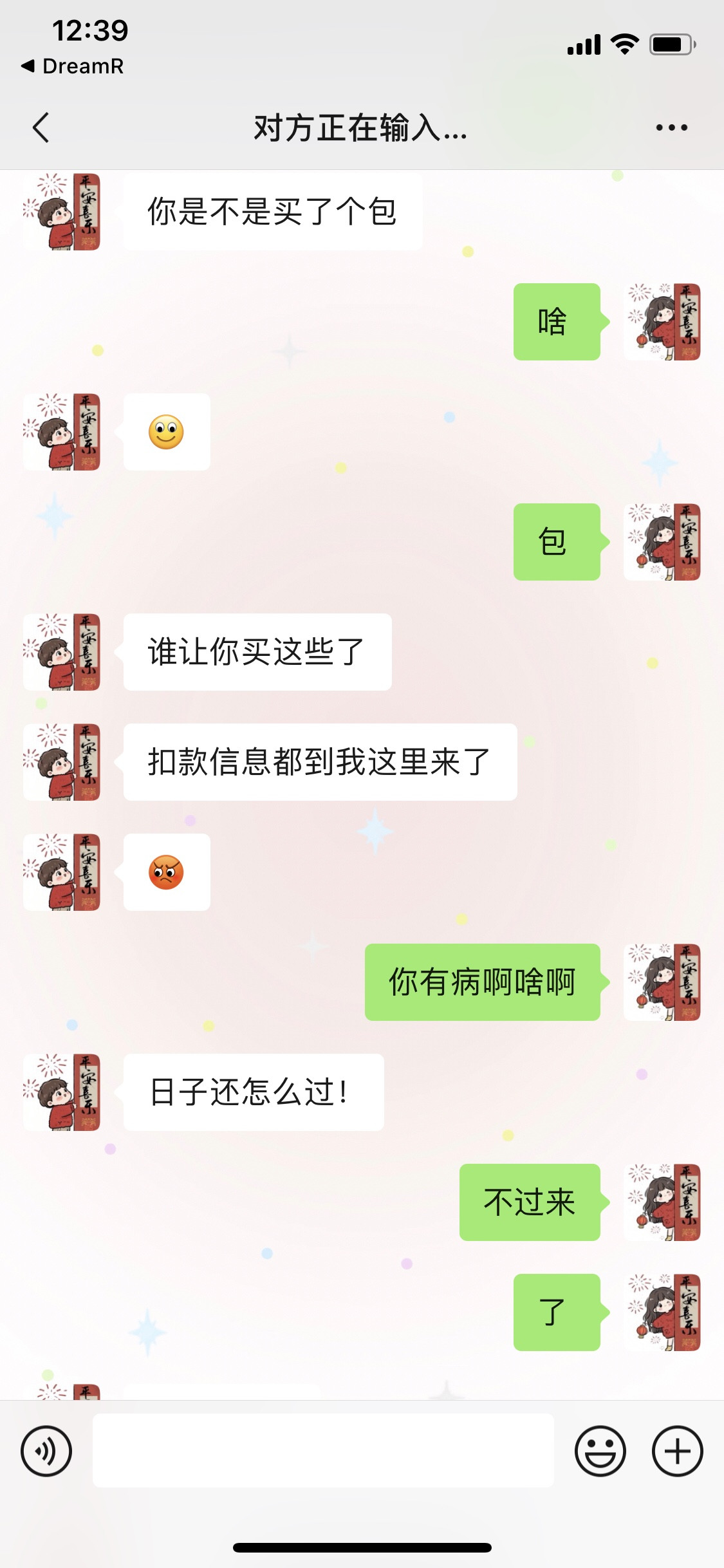Focus the message text field

[x=323, y=1451]
